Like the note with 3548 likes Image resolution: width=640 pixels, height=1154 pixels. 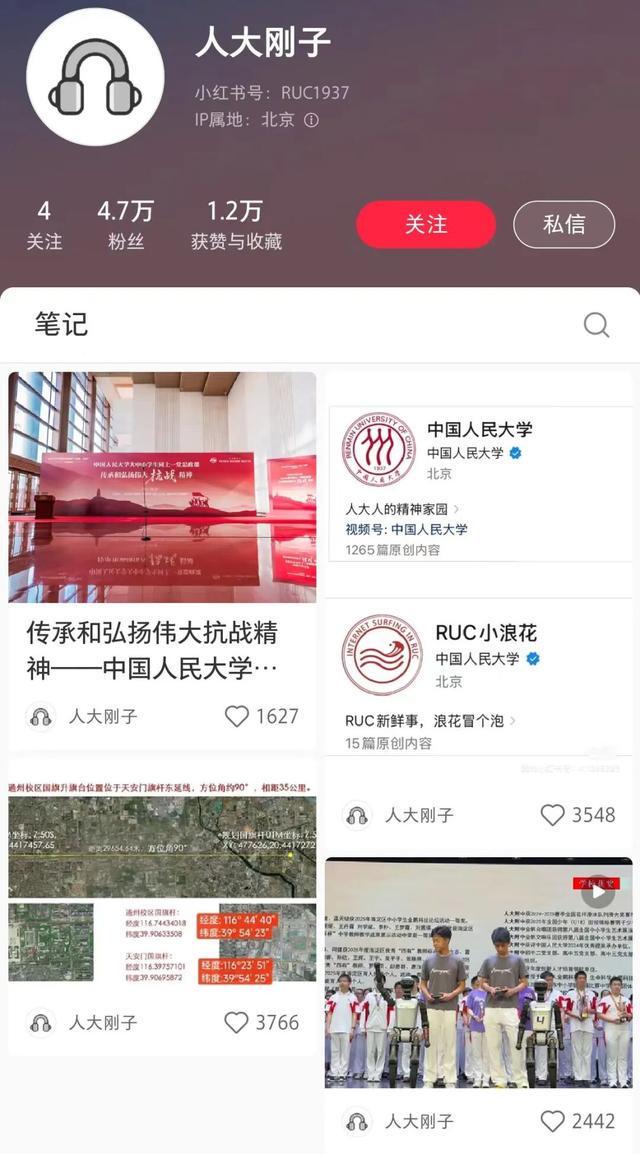(552, 815)
